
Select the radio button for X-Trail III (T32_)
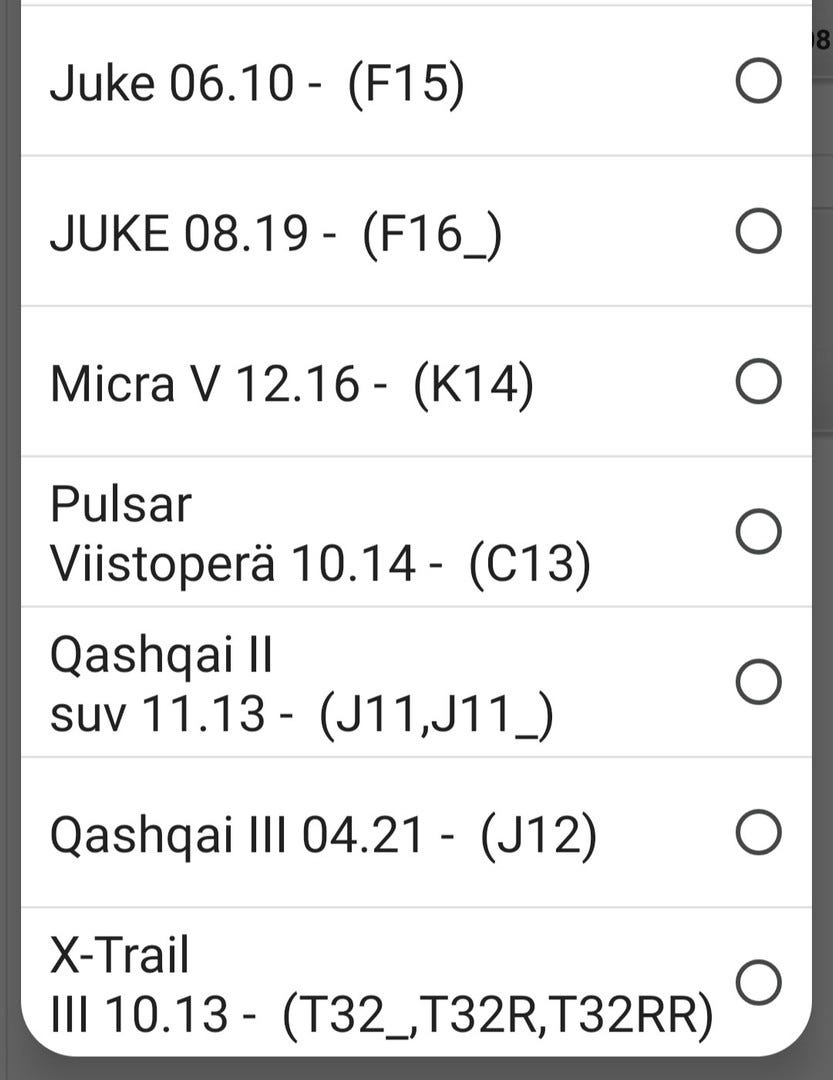coord(758,980)
